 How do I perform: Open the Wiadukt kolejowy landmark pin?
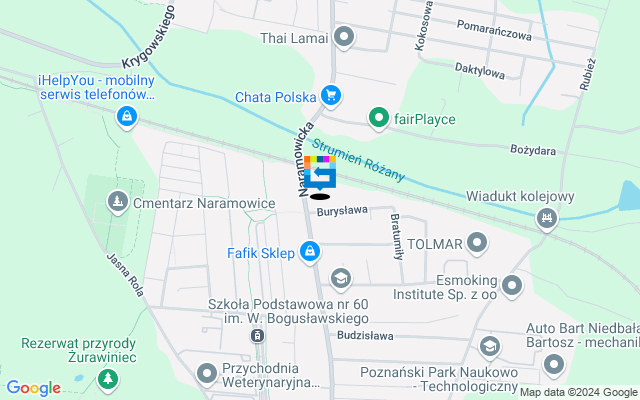pos(546,218)
